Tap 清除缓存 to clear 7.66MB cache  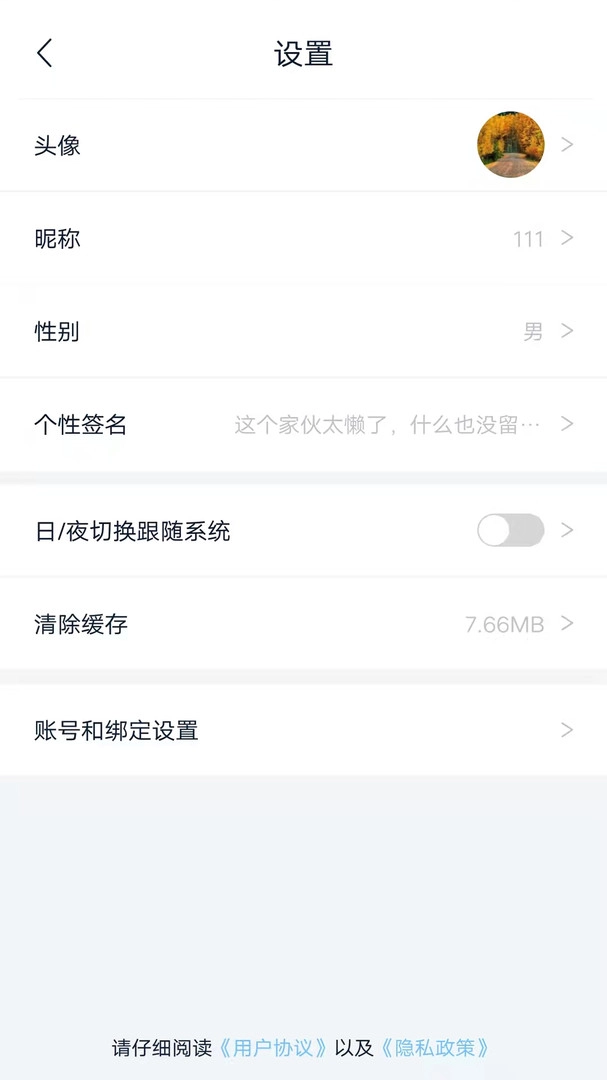[303, 624]
